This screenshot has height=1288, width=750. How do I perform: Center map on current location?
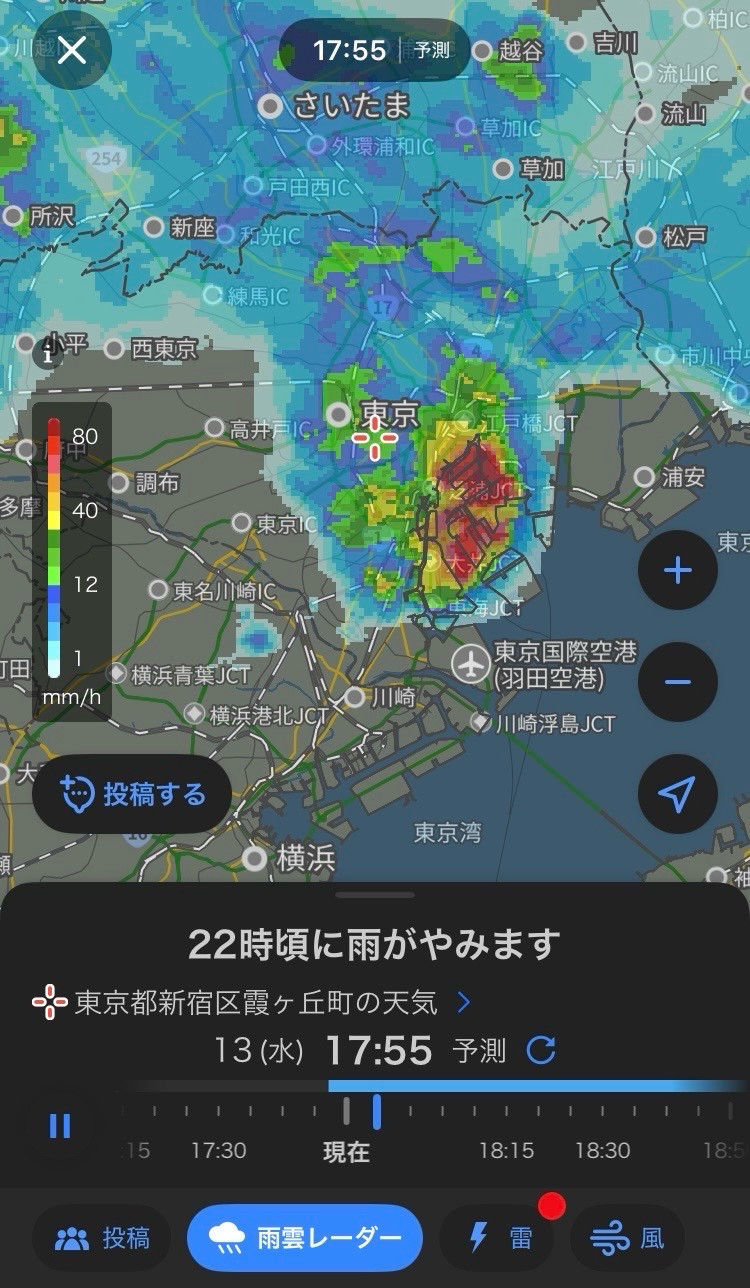point(677,794)
